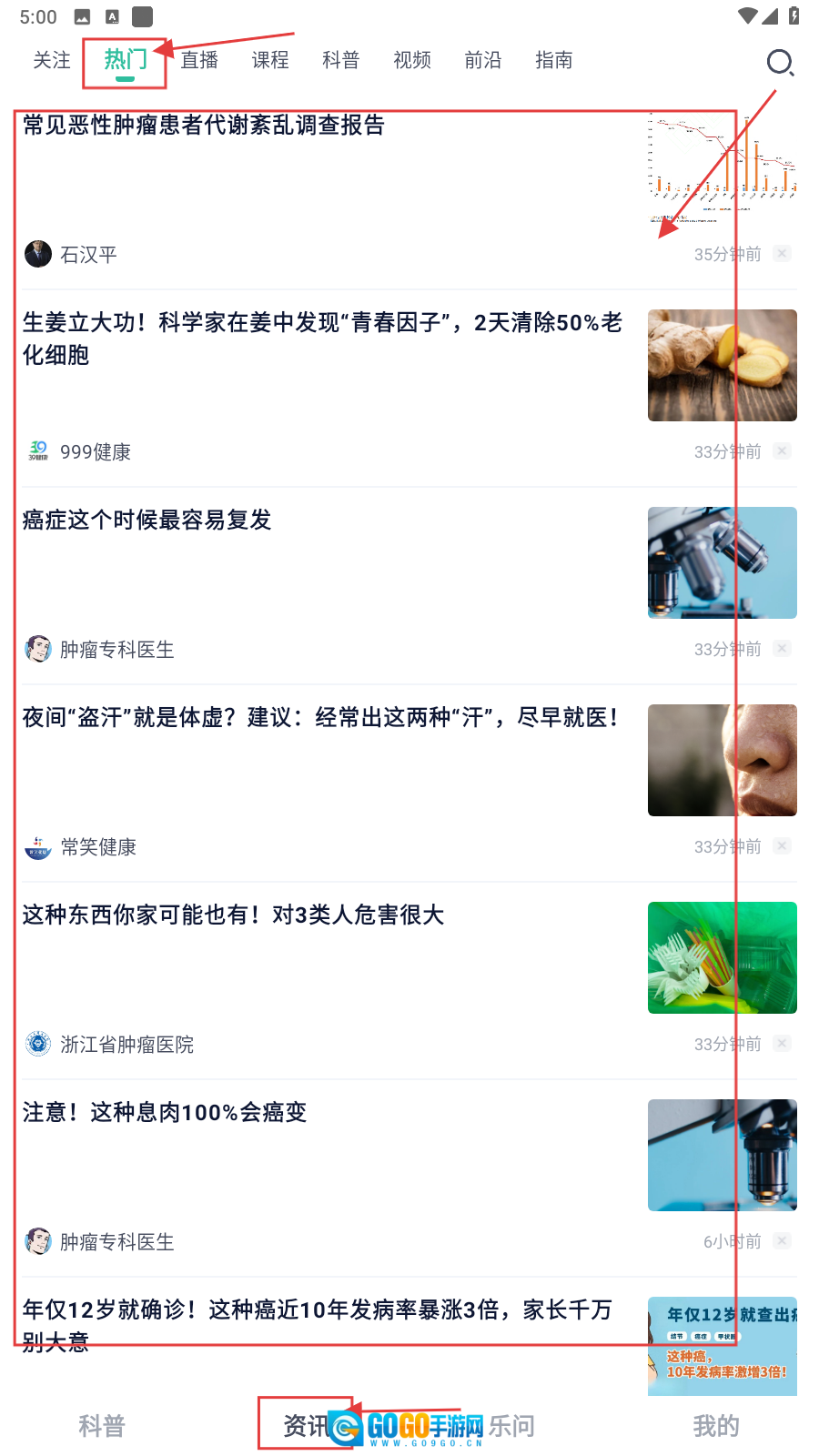Image resolution: width=819 pixels, height=1456 pixels.
Task: Open article 常见恶性肿瘤患者代谢紊乱调查报告
Action: [204, 126]
